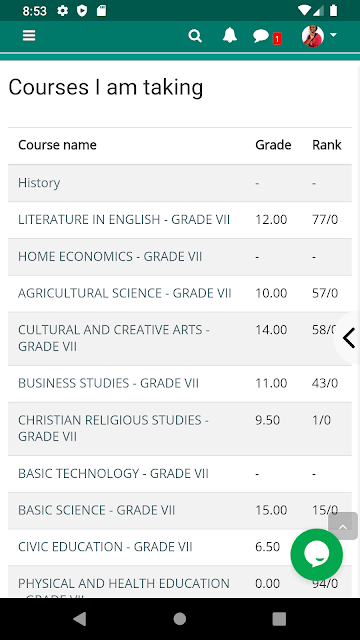Tap the search magnifier icon
The width and height of the screenshot is (360, 640).
tap(195, 36)
